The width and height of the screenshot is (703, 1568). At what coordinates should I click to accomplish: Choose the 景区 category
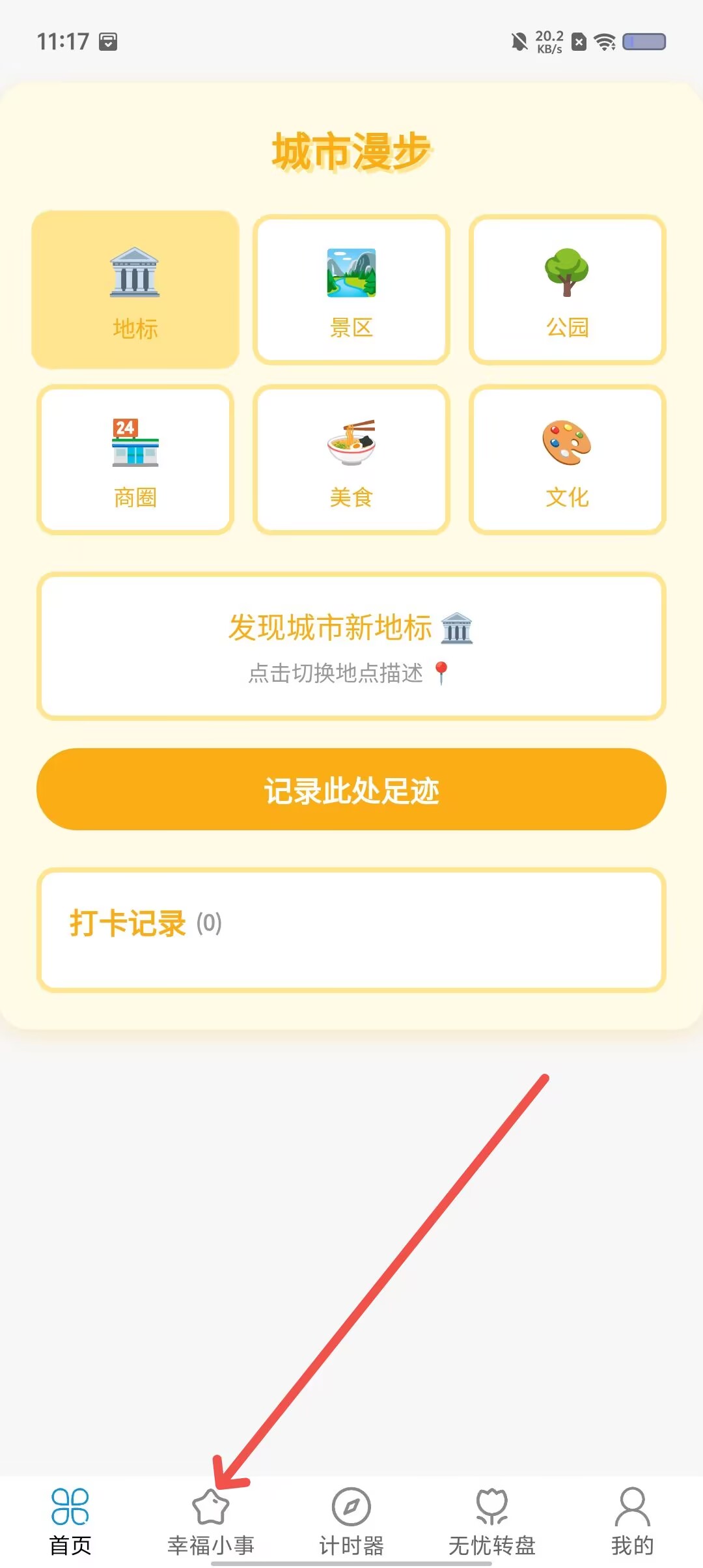tap(351, 290)
